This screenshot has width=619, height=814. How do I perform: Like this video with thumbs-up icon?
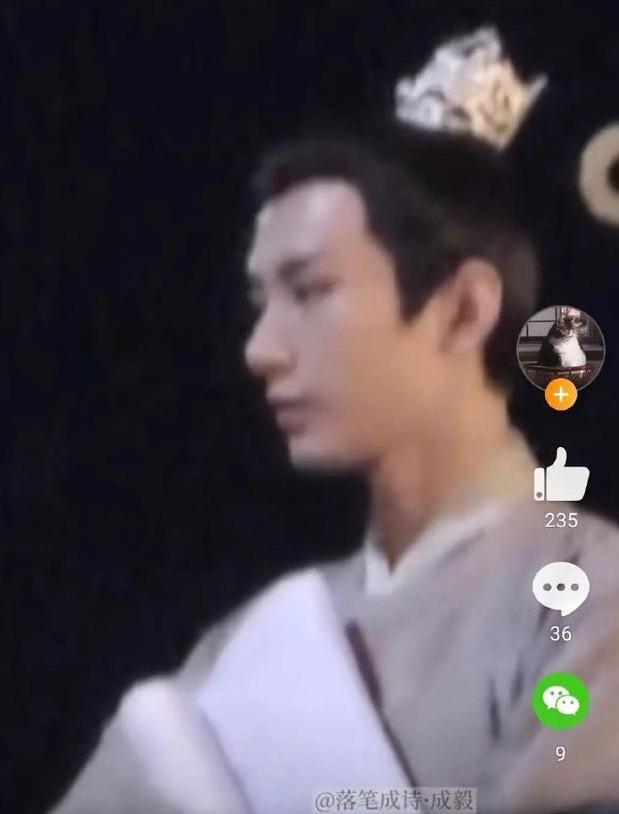tap(561, 478)
